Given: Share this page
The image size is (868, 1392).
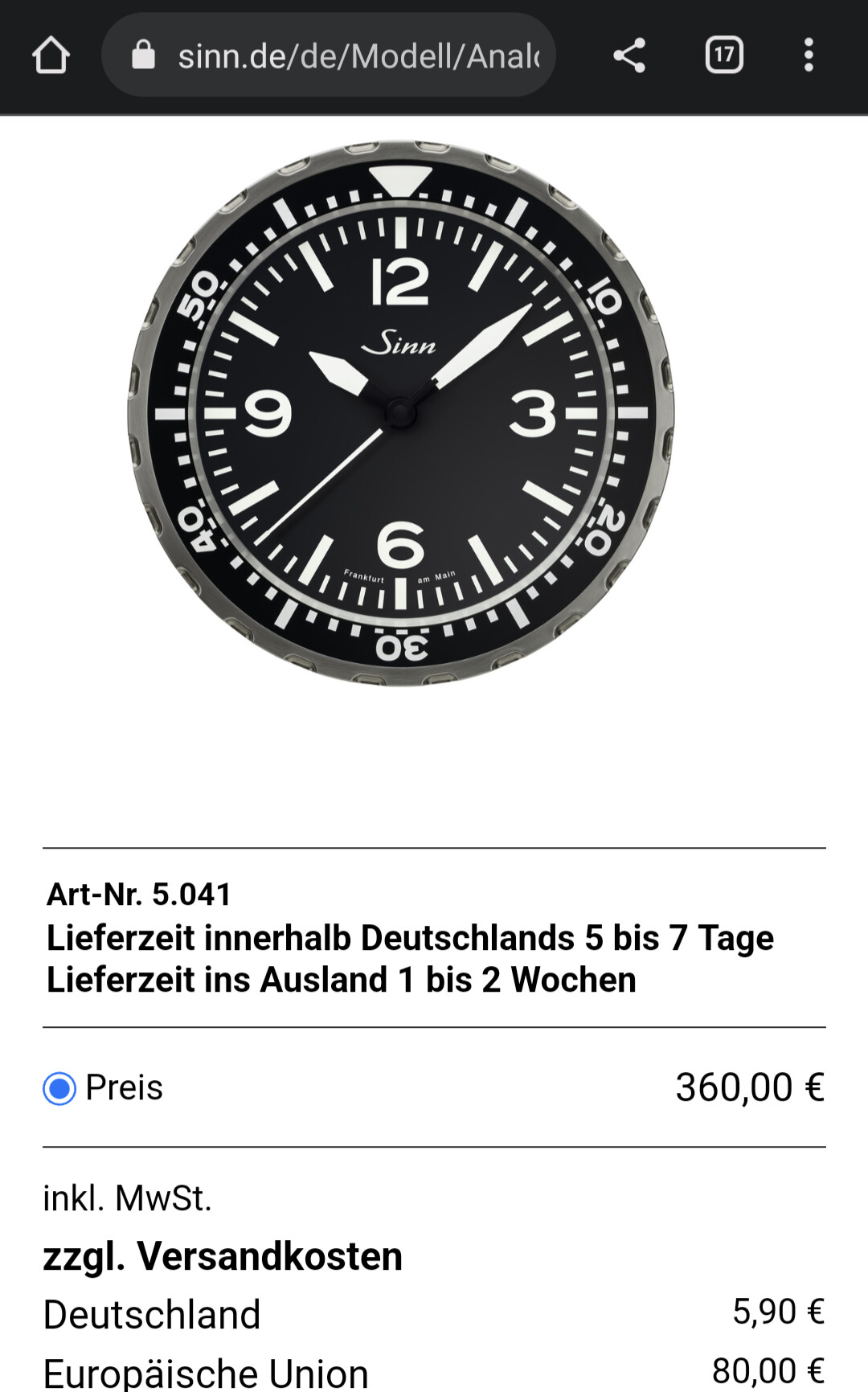Looking at the screenshot, I should pyautogui.click(x=629, y=55).
